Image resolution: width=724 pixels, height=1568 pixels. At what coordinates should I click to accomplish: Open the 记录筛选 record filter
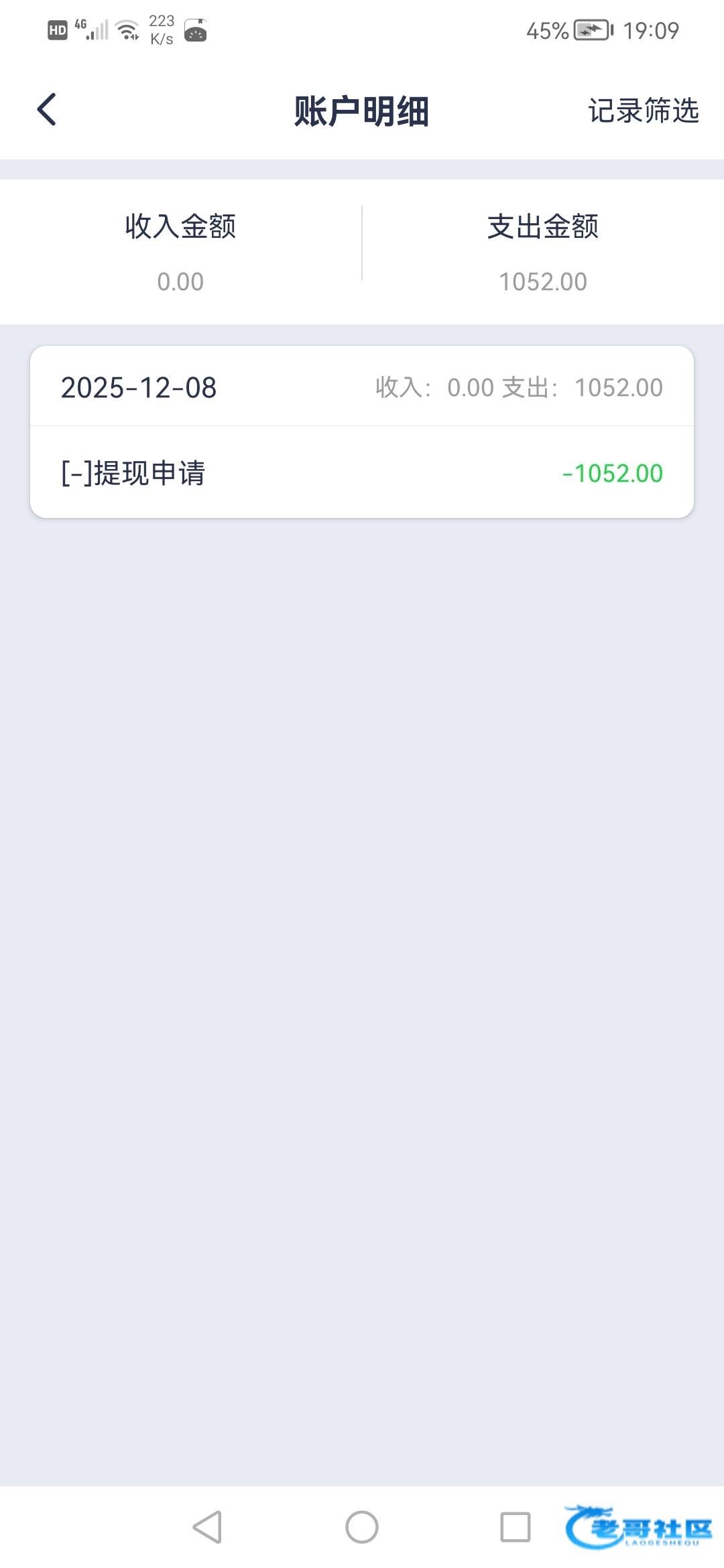[x=643, y=111]
